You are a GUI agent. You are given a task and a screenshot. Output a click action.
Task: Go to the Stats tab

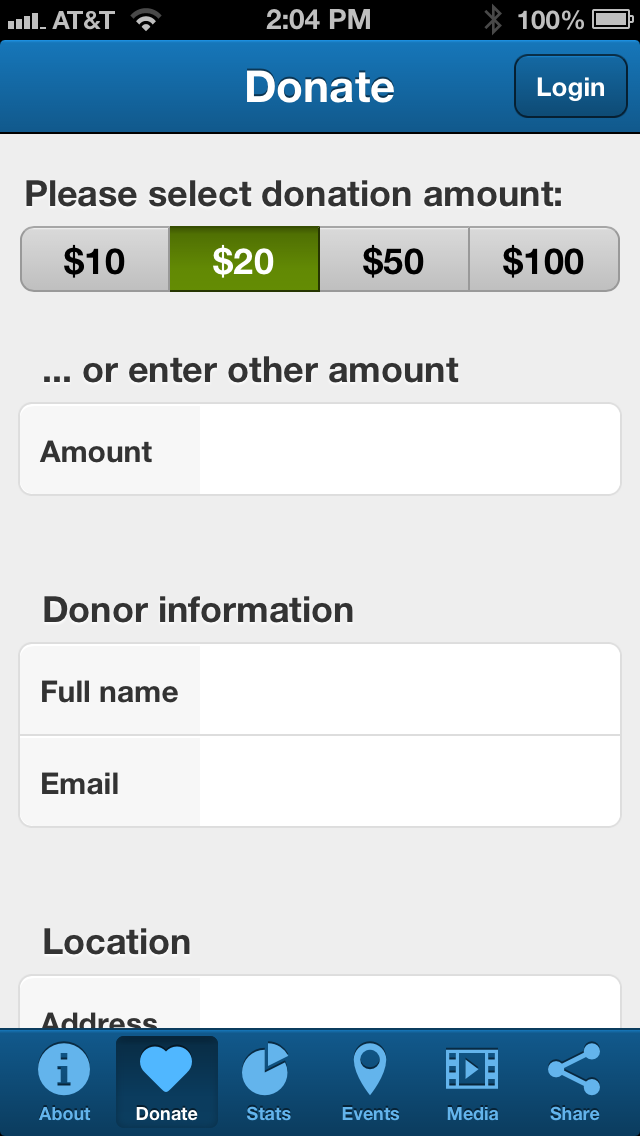tap(268, 1083)
